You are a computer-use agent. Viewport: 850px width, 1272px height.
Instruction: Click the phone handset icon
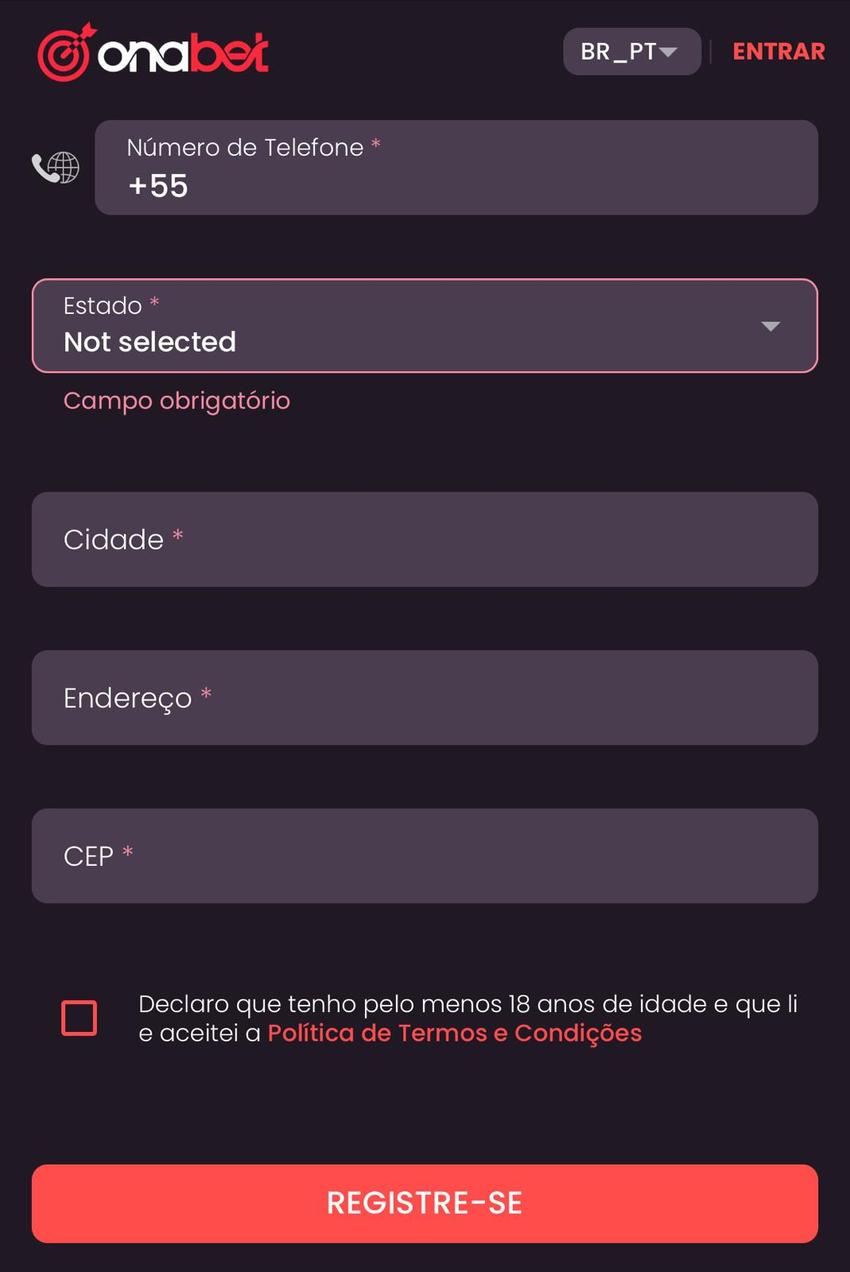point(44,170)
